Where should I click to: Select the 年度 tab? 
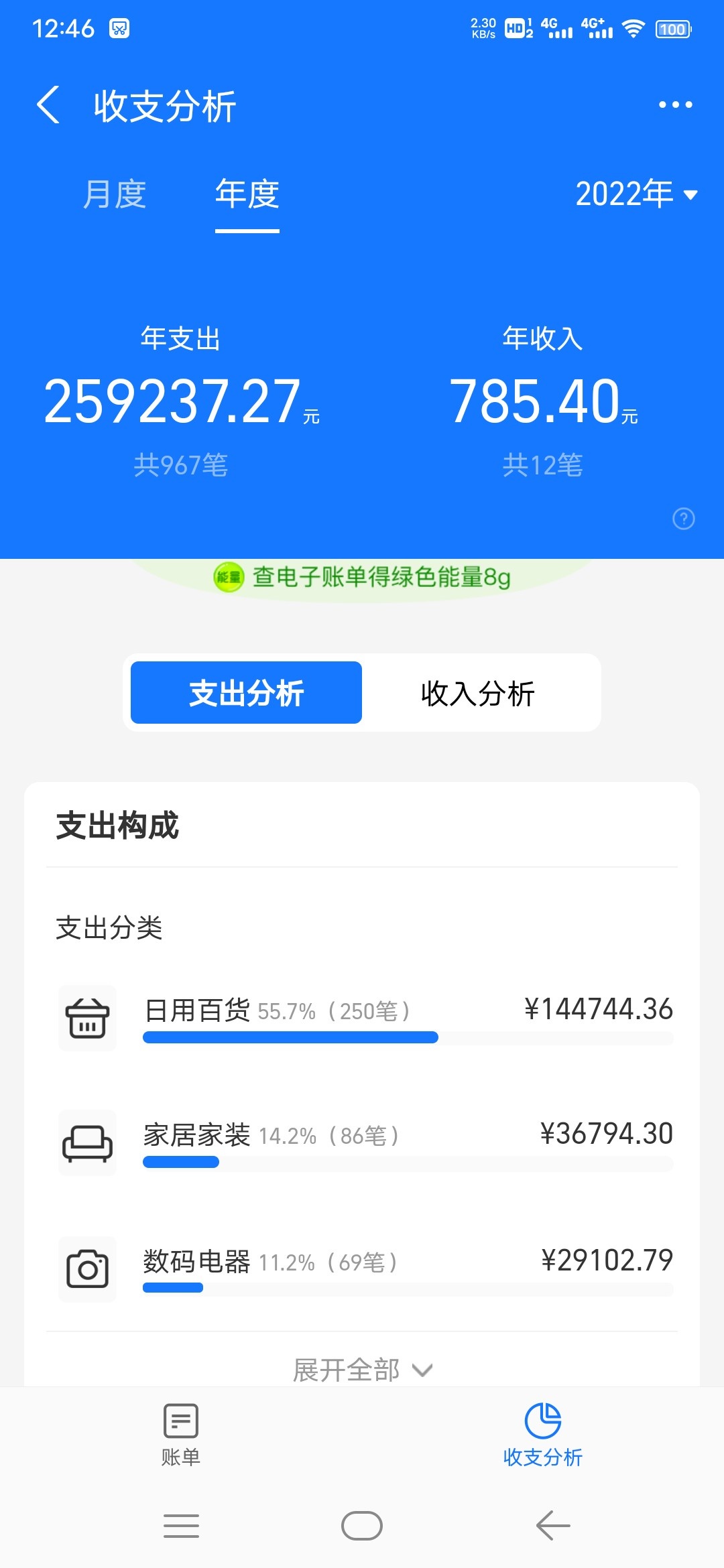point(247,194)
